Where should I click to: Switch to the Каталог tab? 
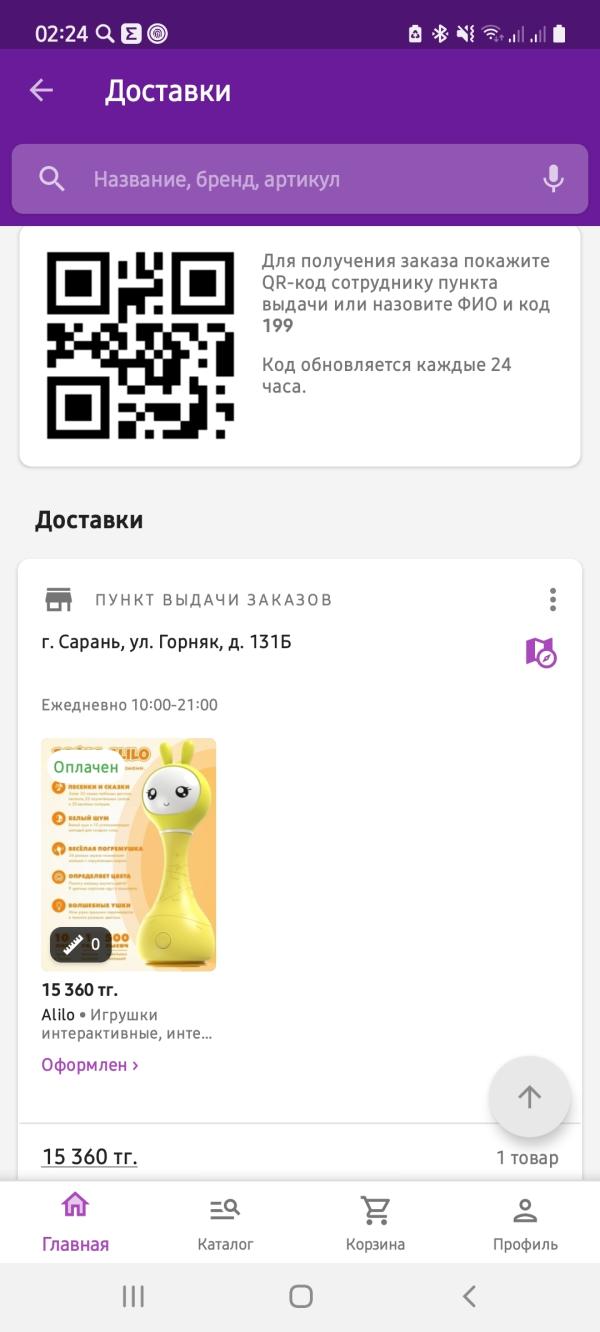pos(225,1222)
